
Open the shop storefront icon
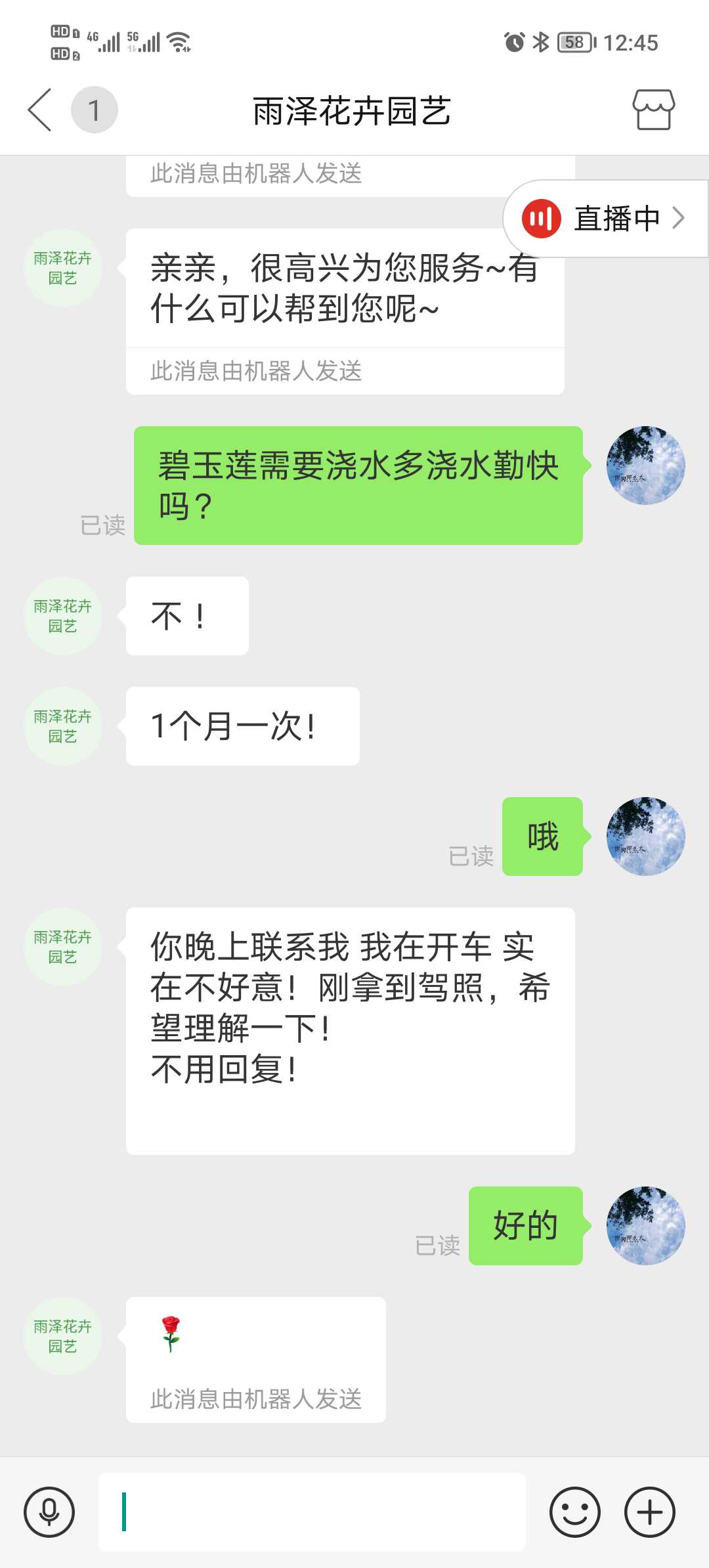coord(653,110)
